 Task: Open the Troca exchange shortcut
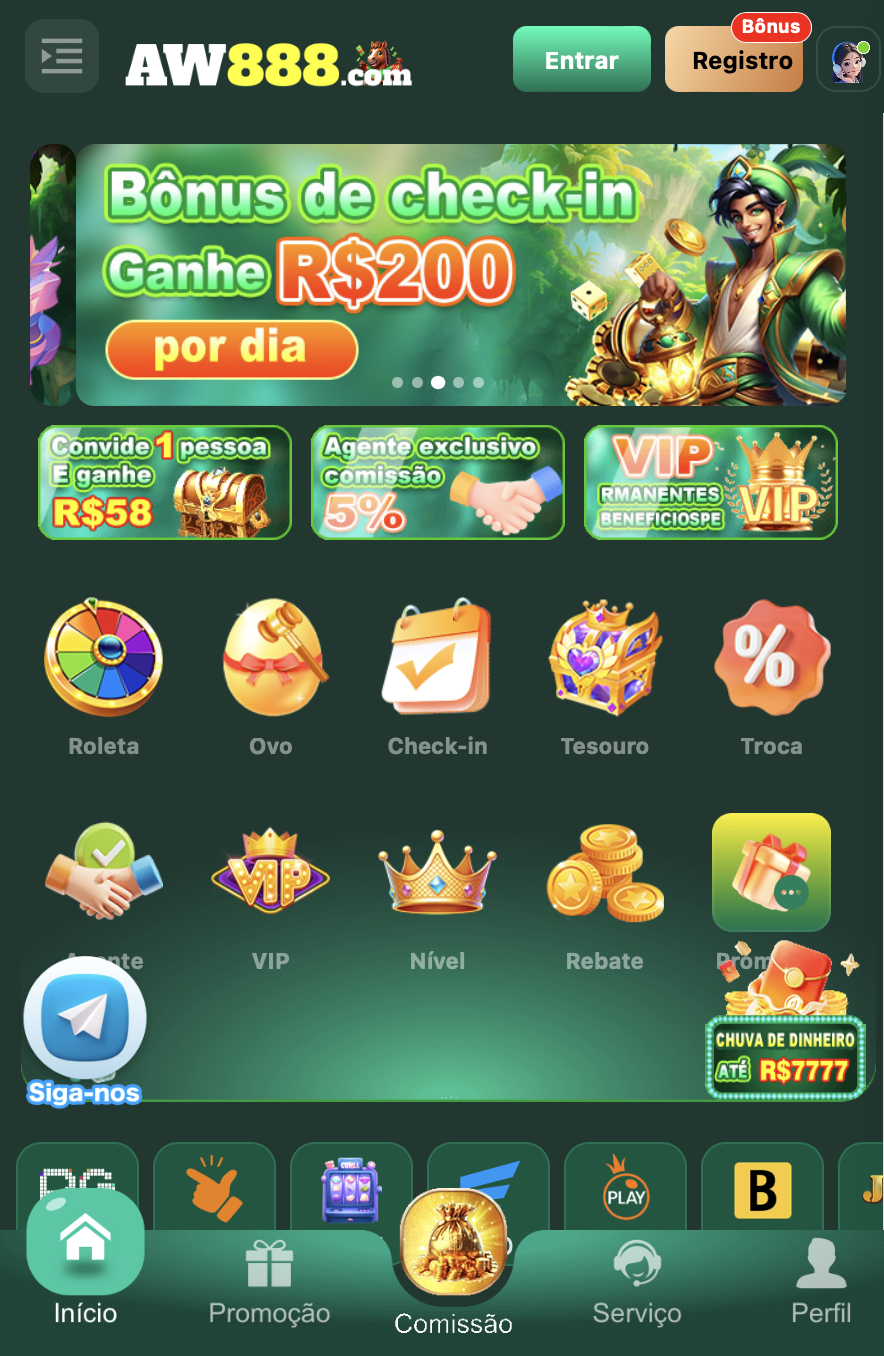771,675
